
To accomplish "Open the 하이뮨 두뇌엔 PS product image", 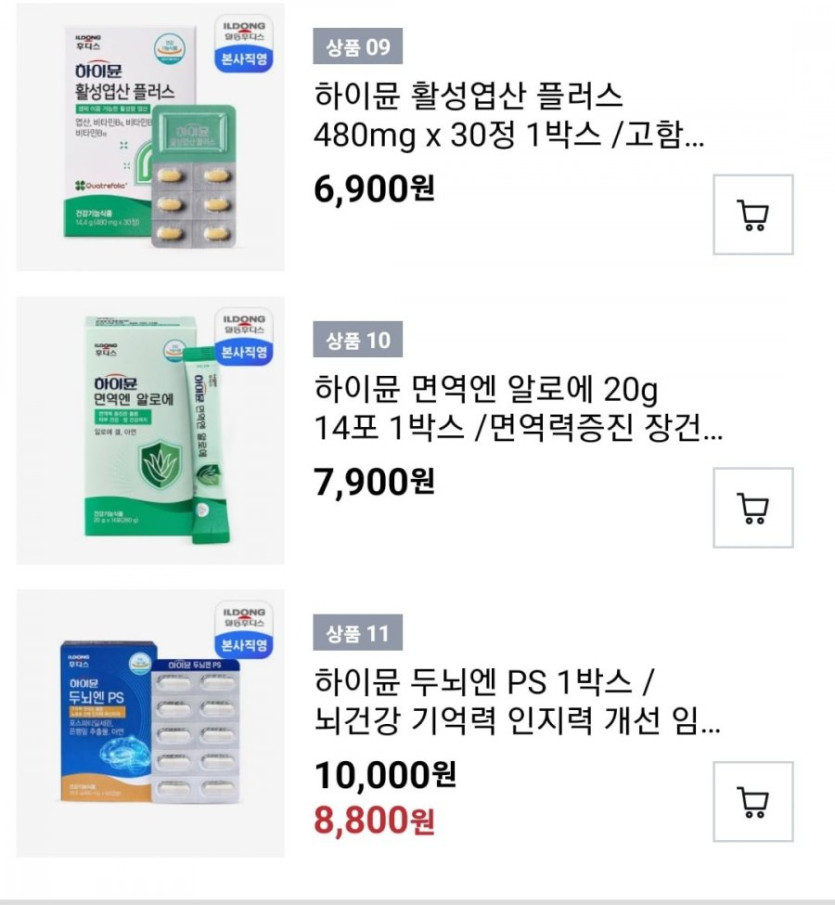I will (150, 724).
